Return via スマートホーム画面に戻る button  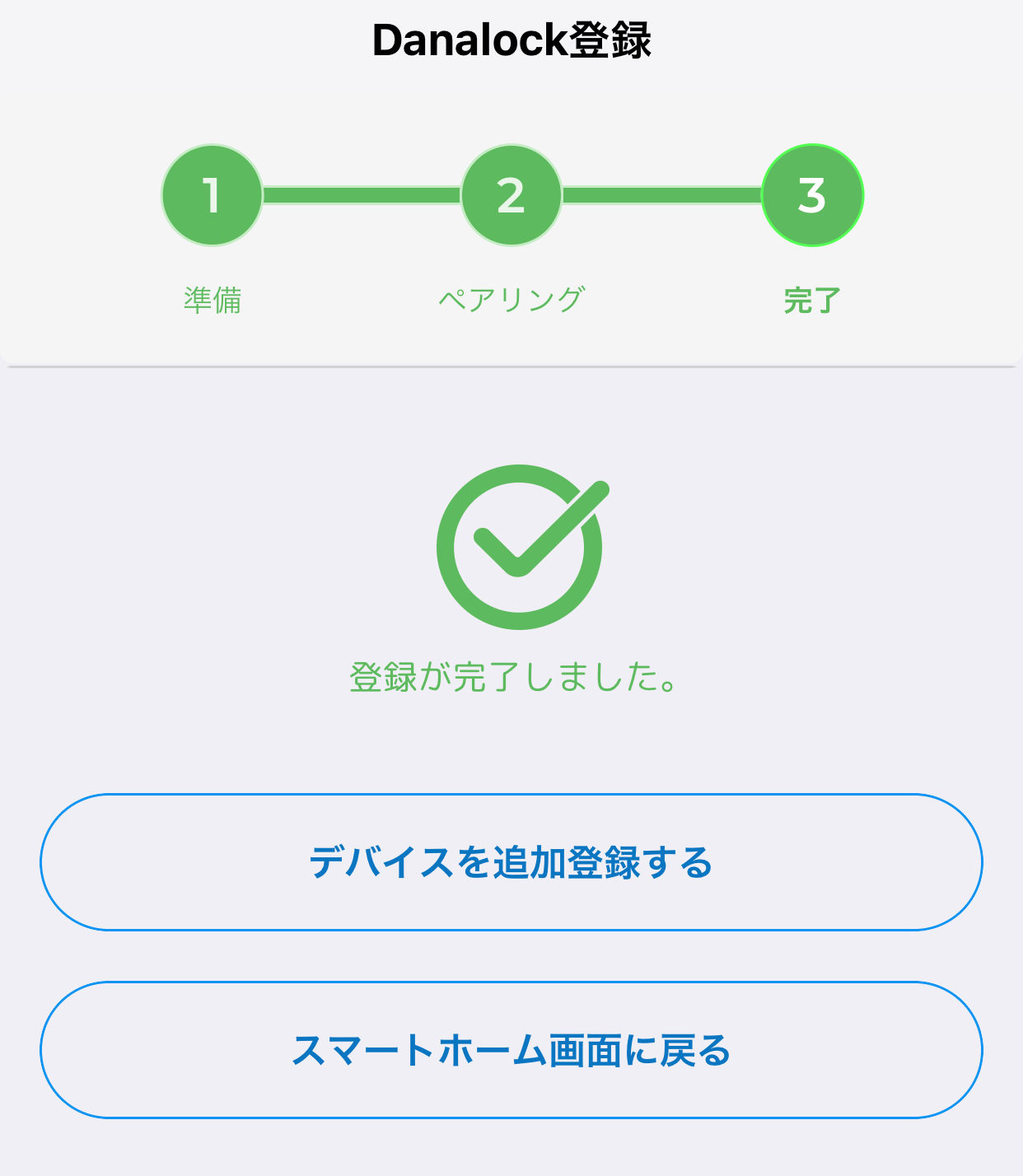tap(511, 1050)
